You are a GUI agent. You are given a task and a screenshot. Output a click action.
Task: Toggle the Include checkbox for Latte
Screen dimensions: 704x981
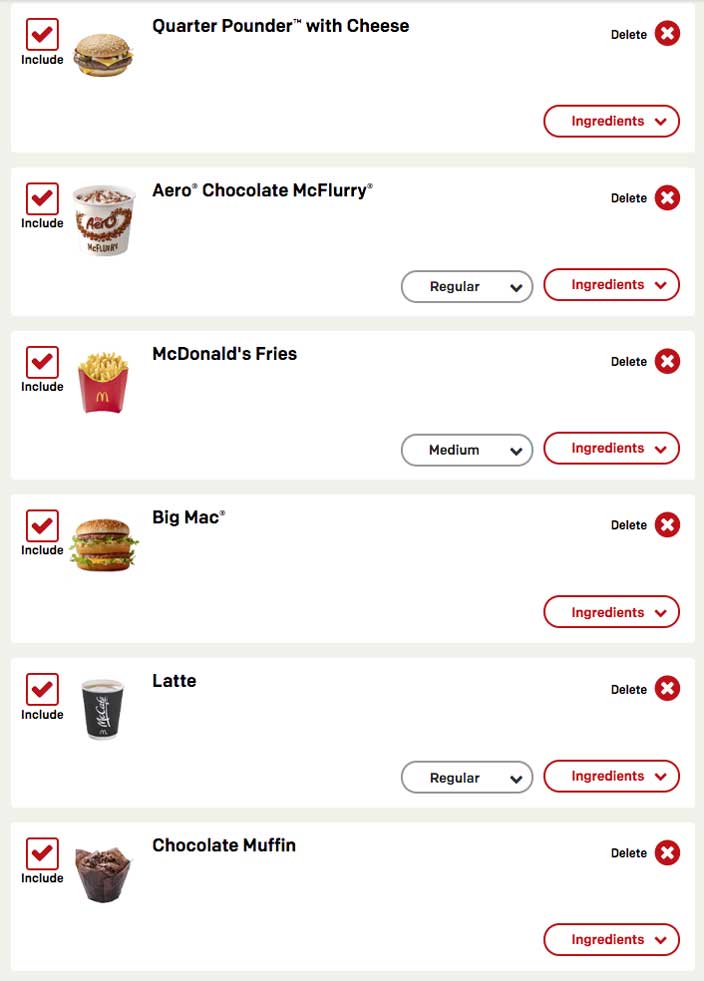click(x=42, y=689)
